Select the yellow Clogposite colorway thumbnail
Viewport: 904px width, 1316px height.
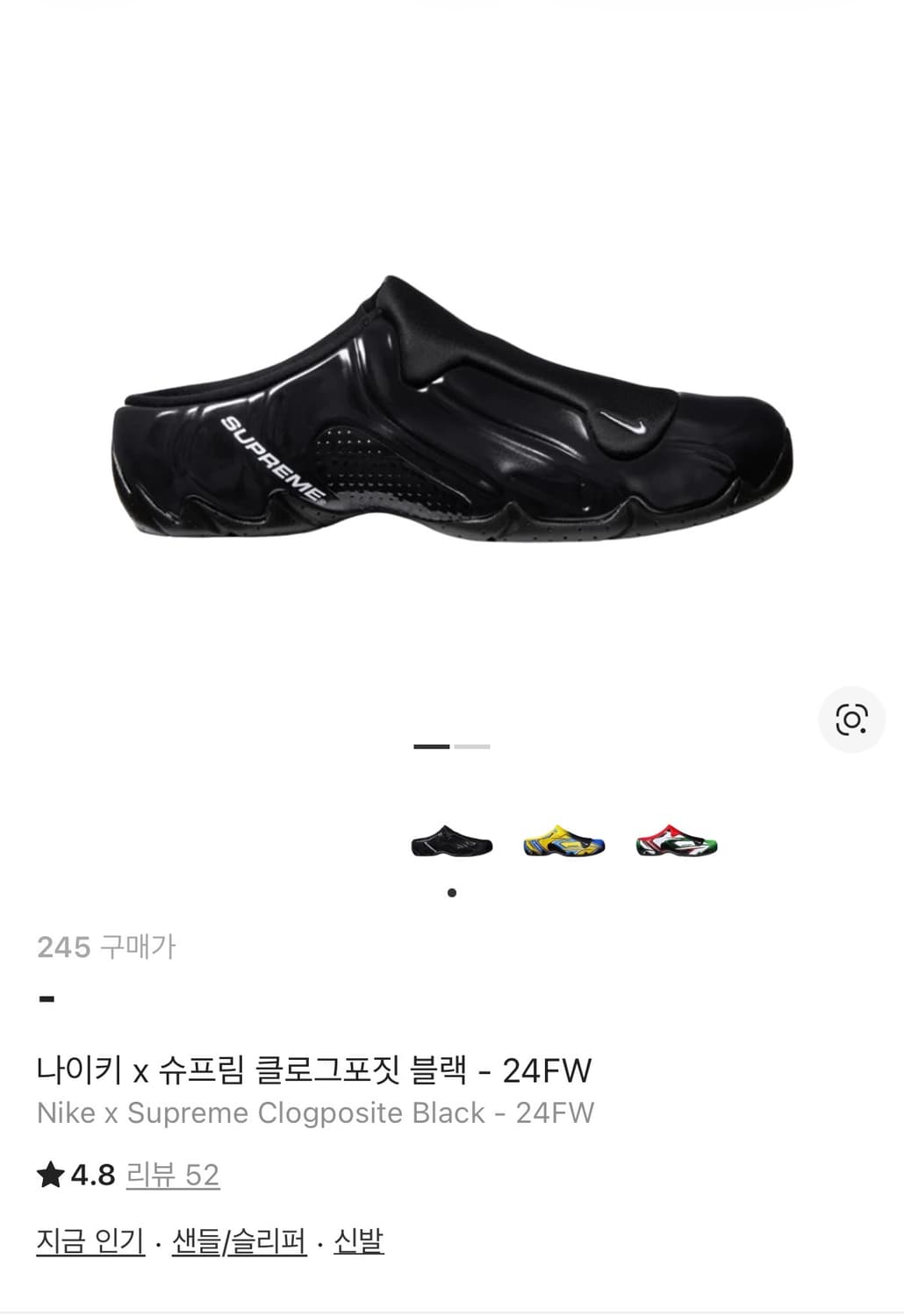tap(563, 840)
